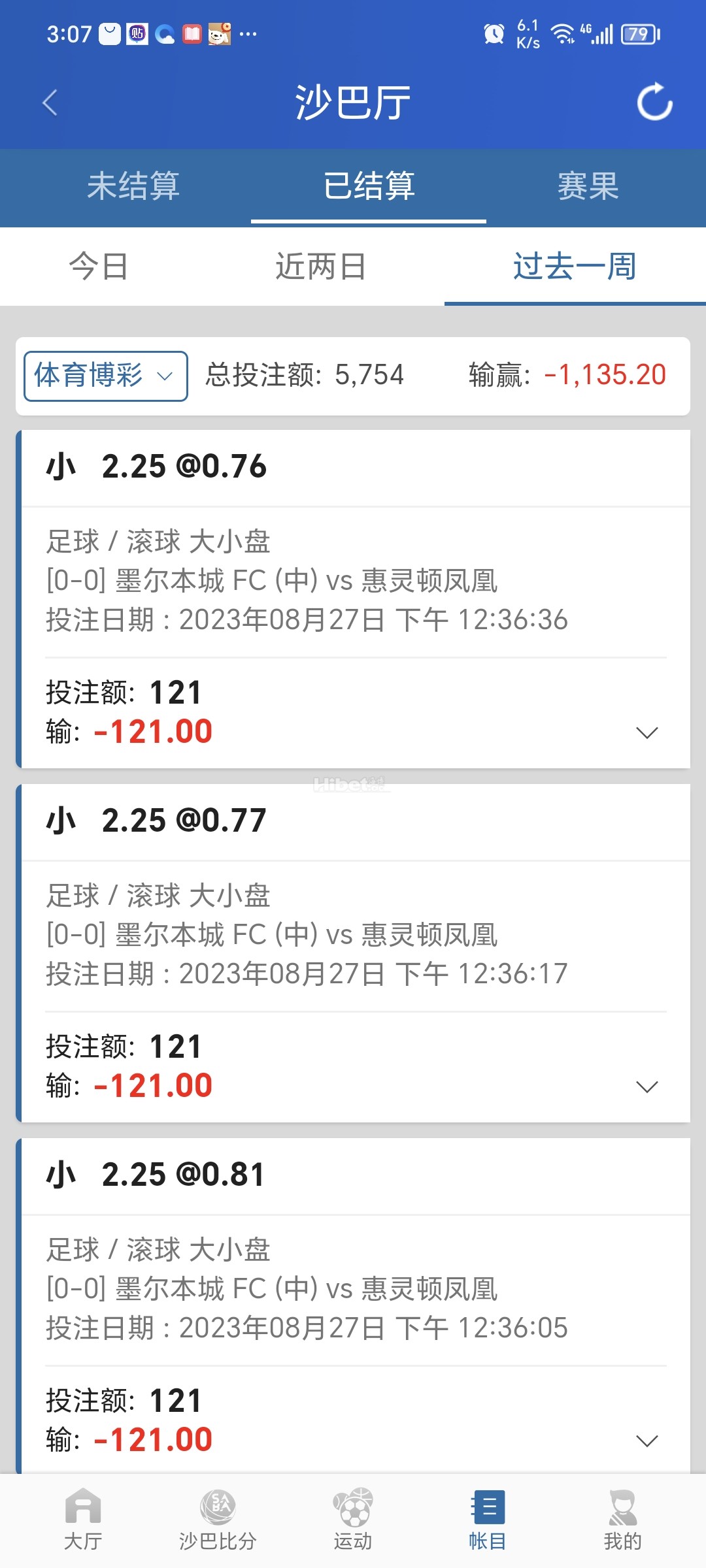Click the 已结算 settled bets label
The width and height of the screenshot is (706, 1568).
[369, 187]
